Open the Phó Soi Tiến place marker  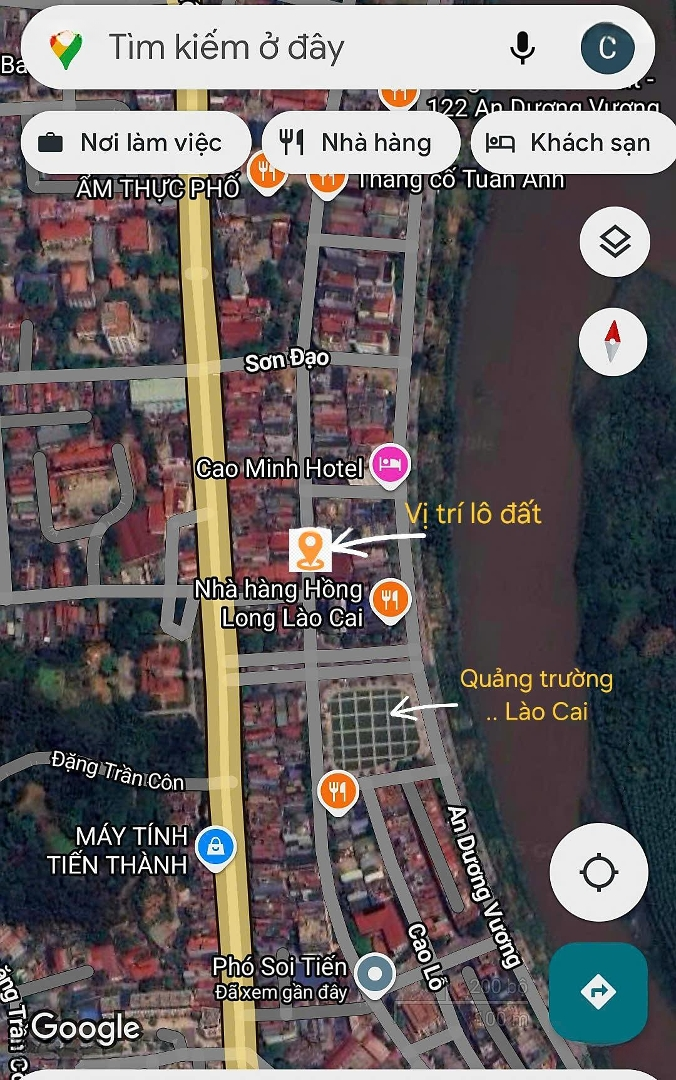point(375,973)
